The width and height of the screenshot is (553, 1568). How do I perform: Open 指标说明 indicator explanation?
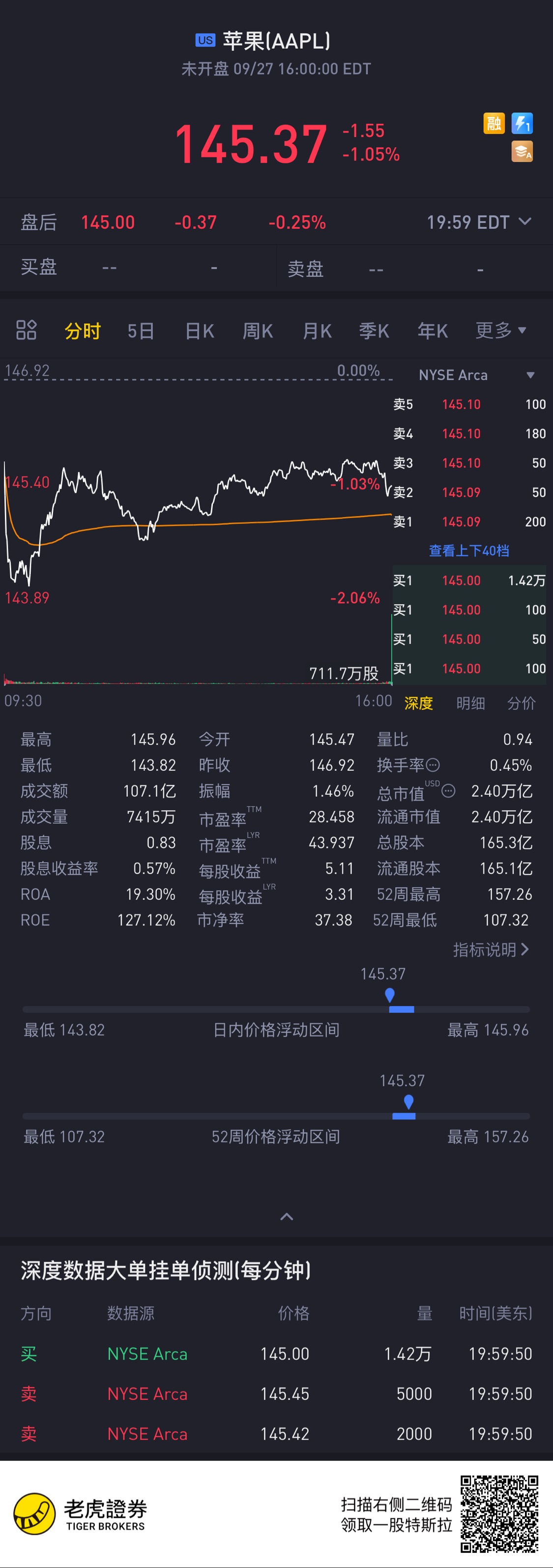(490, 950)
